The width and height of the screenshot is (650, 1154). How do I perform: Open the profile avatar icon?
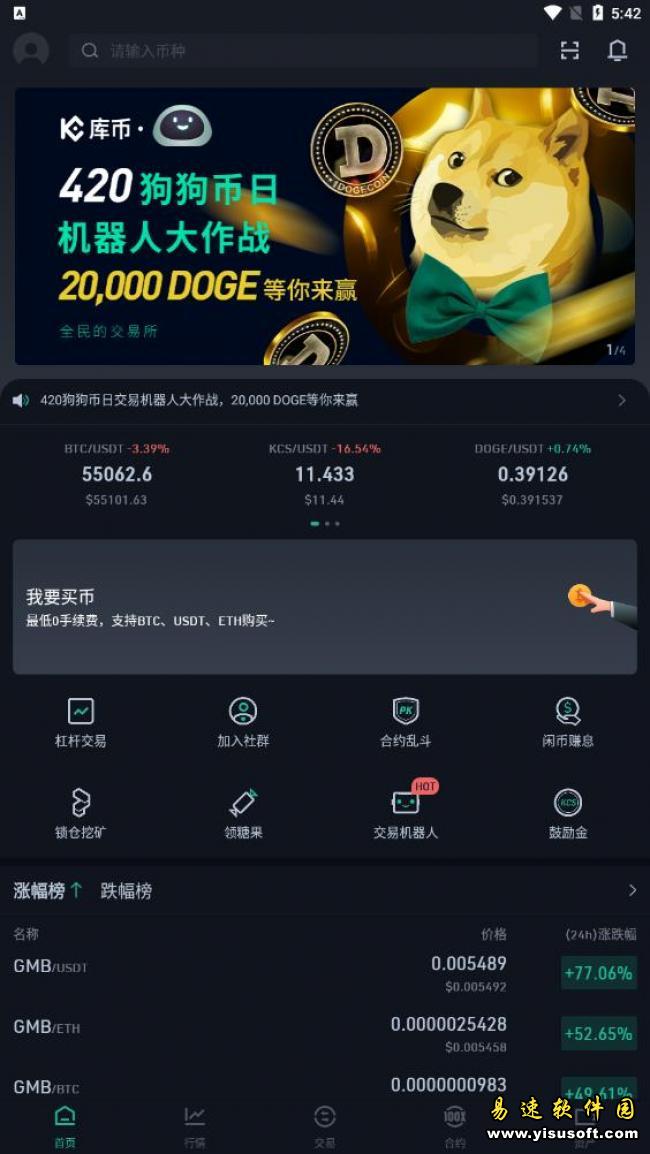point(31,50)
